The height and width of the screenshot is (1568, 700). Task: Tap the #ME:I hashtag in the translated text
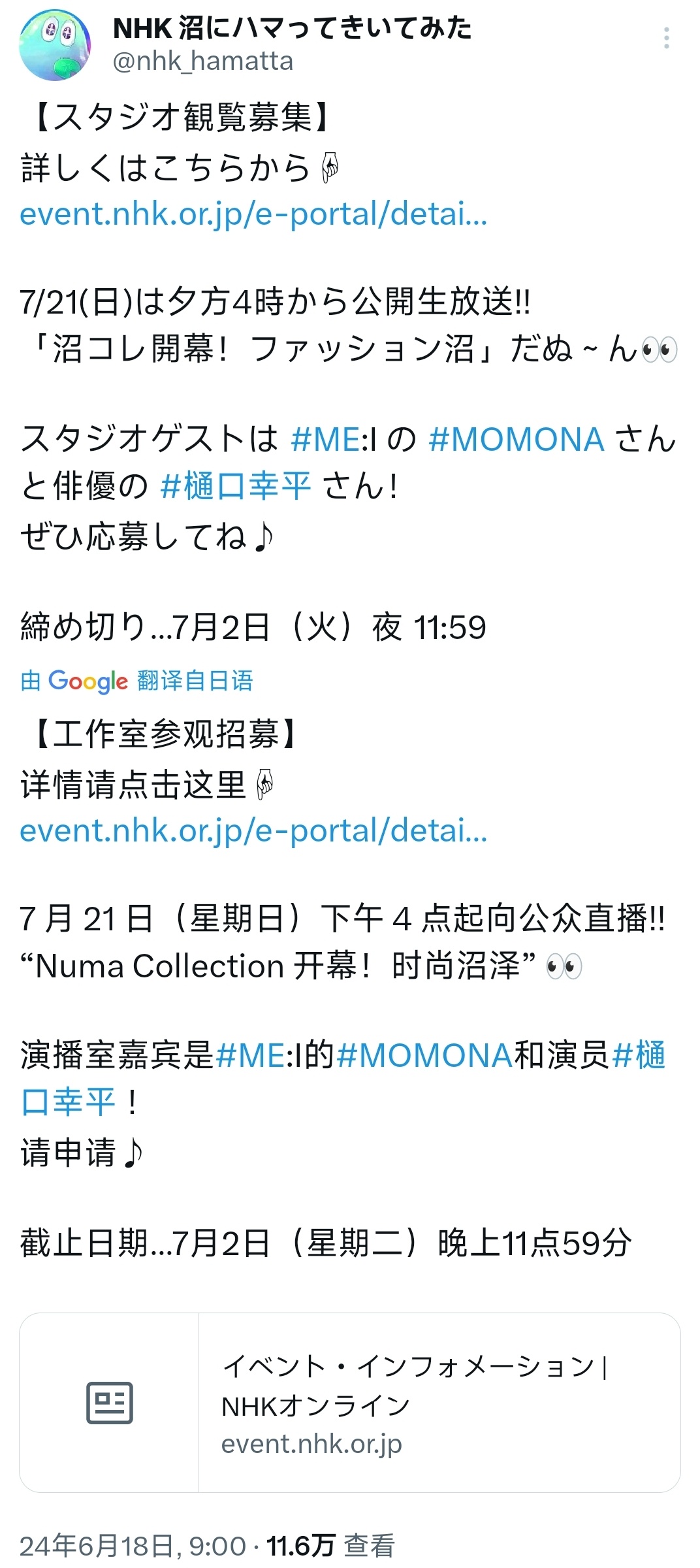pyautogui.click(x=259, y=1055)
